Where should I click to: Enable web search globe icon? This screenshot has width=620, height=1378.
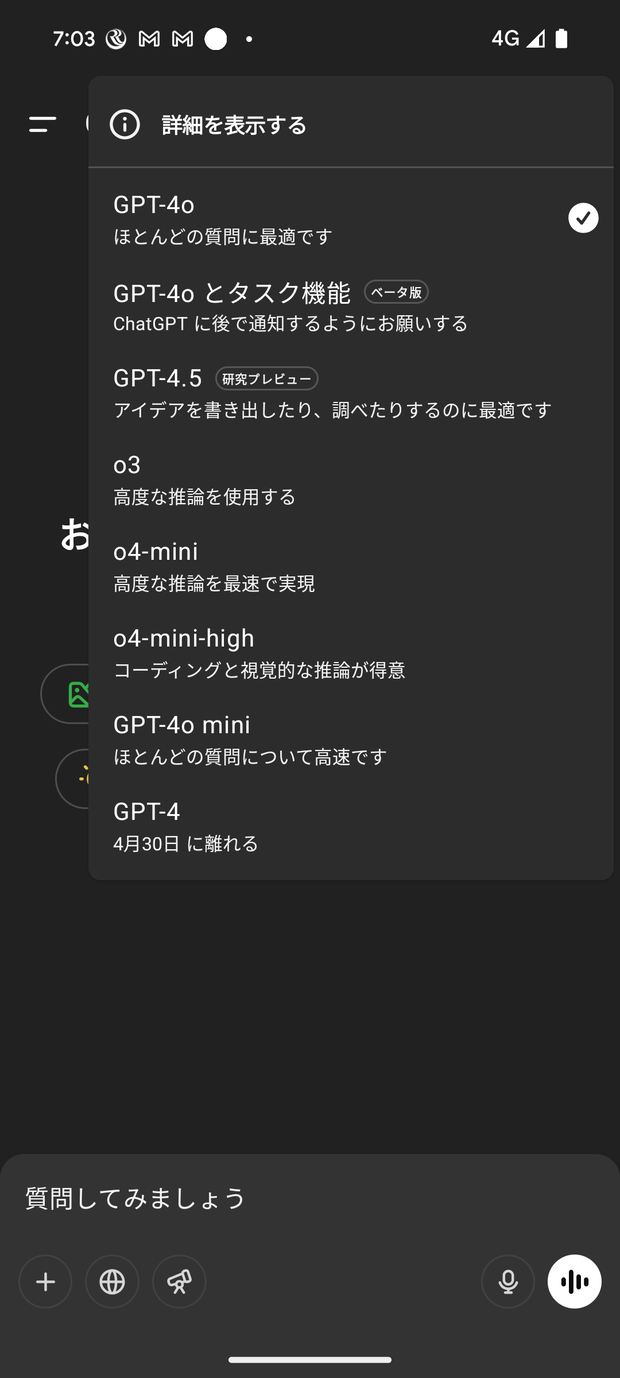tap(112, 1282)
